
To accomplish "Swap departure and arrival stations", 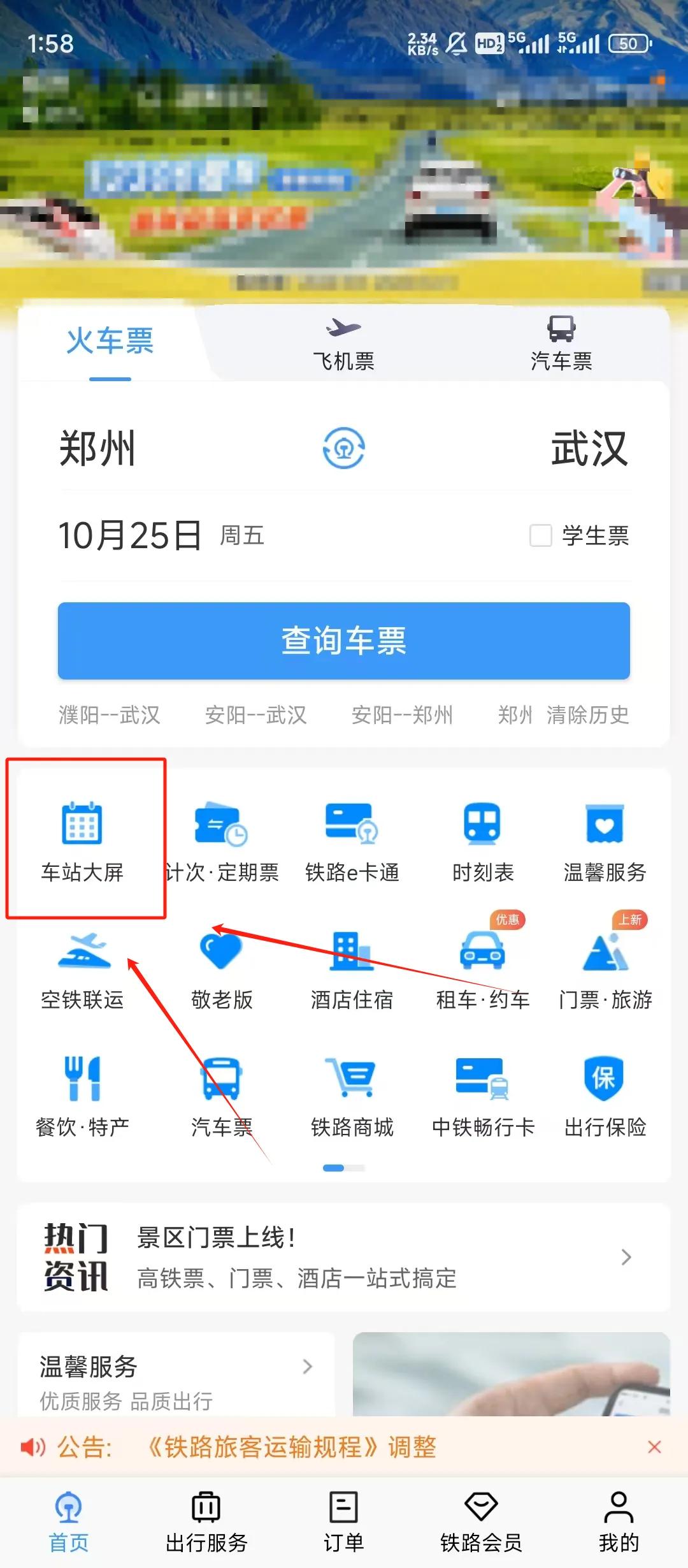I will pyautogui.click(x=344, y=448).
